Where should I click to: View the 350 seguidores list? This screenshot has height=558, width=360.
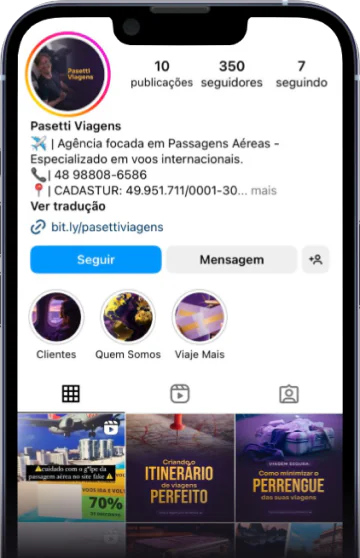coord(232,74)
